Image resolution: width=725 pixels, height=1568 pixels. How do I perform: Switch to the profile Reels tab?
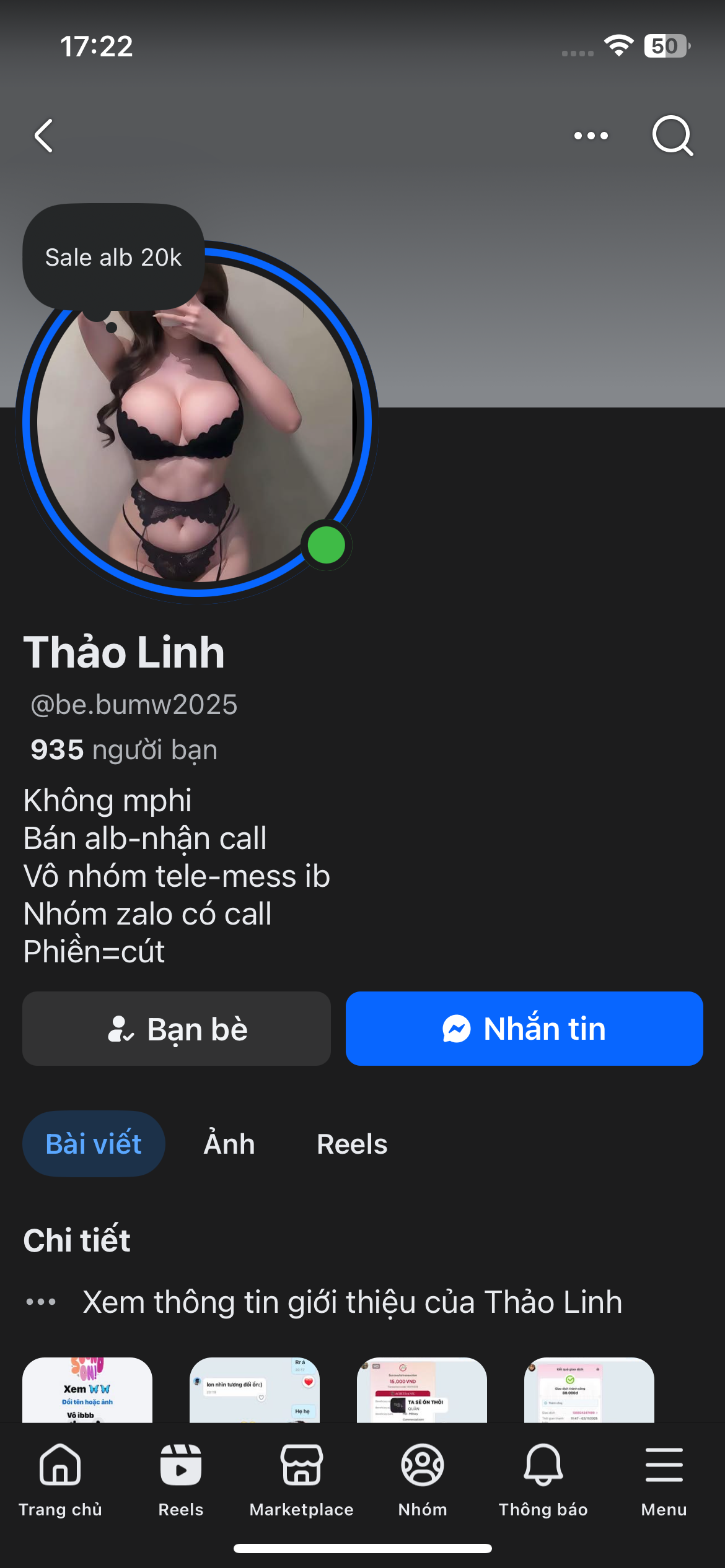[x=352, y=1144]
